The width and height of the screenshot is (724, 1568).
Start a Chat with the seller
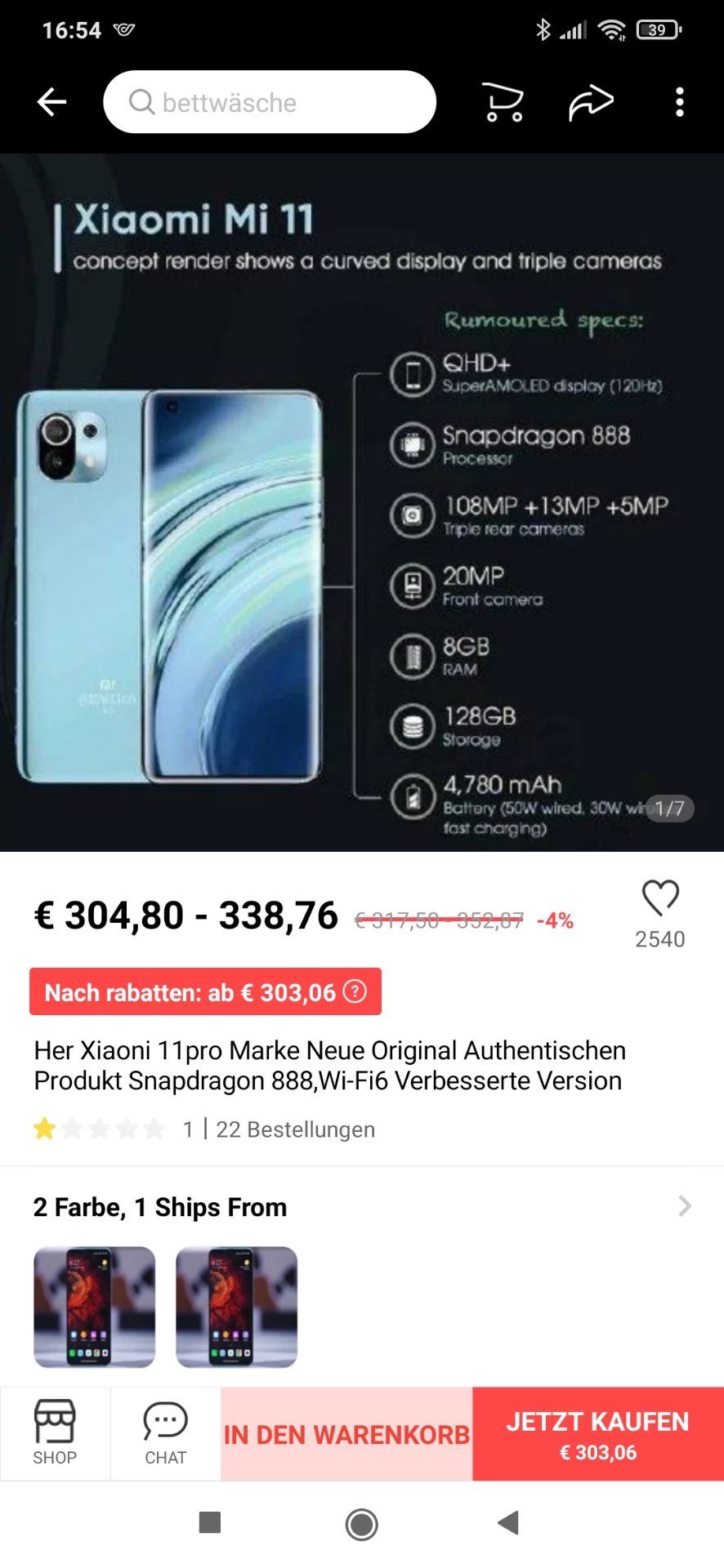point(165,1433)
